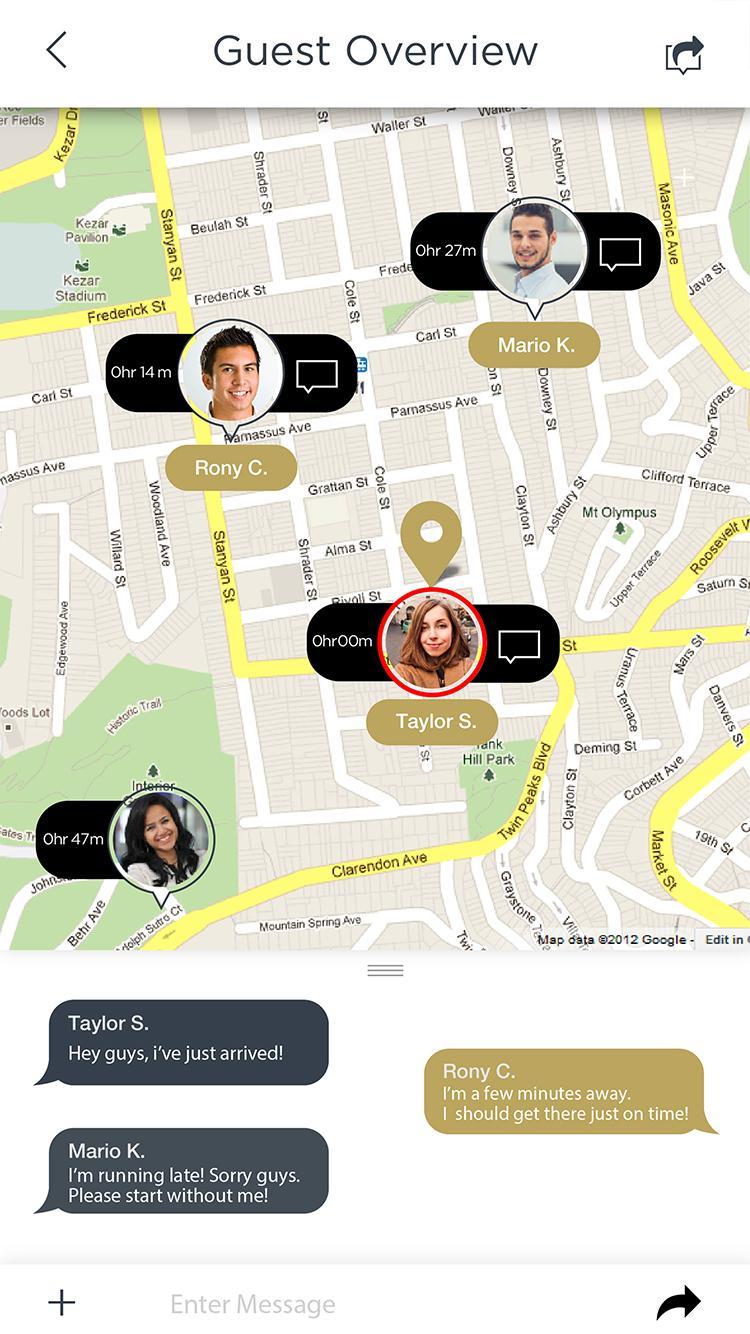Tap the chat icon beside Taylor S.

pyautogui.click(x=519, y=645)
